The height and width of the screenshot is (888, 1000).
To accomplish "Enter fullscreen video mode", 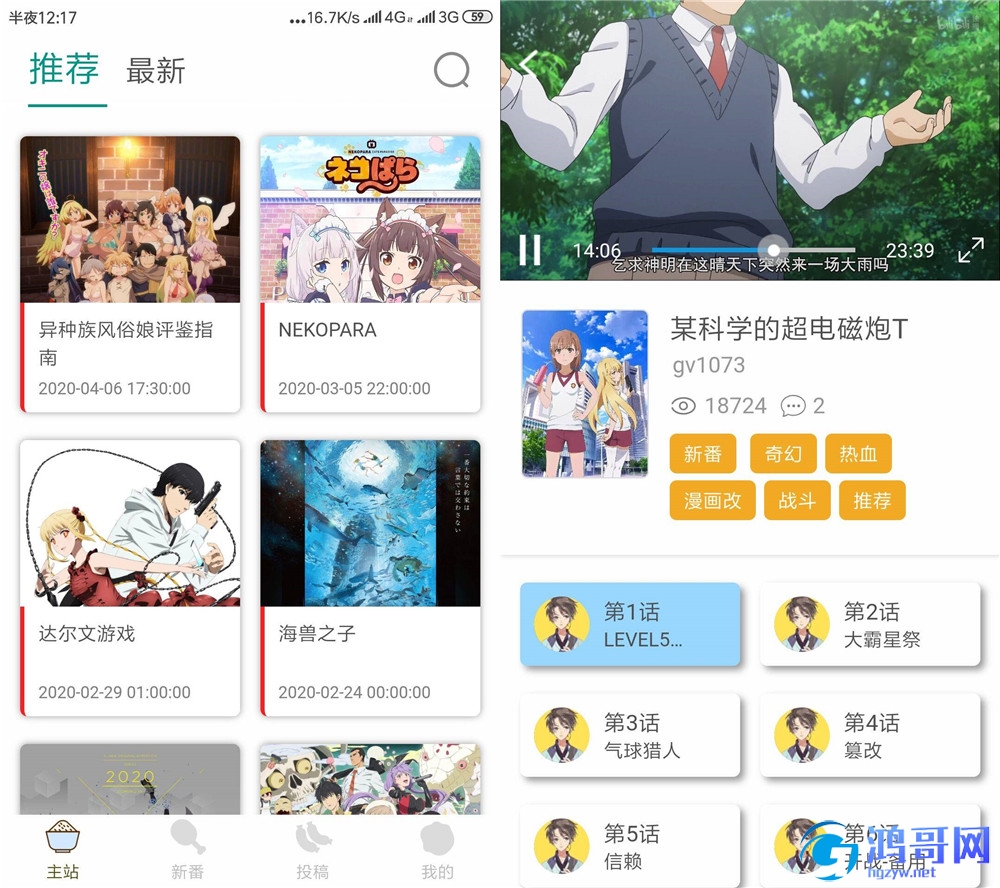I will pyautogui.click(x=970, y=250).
